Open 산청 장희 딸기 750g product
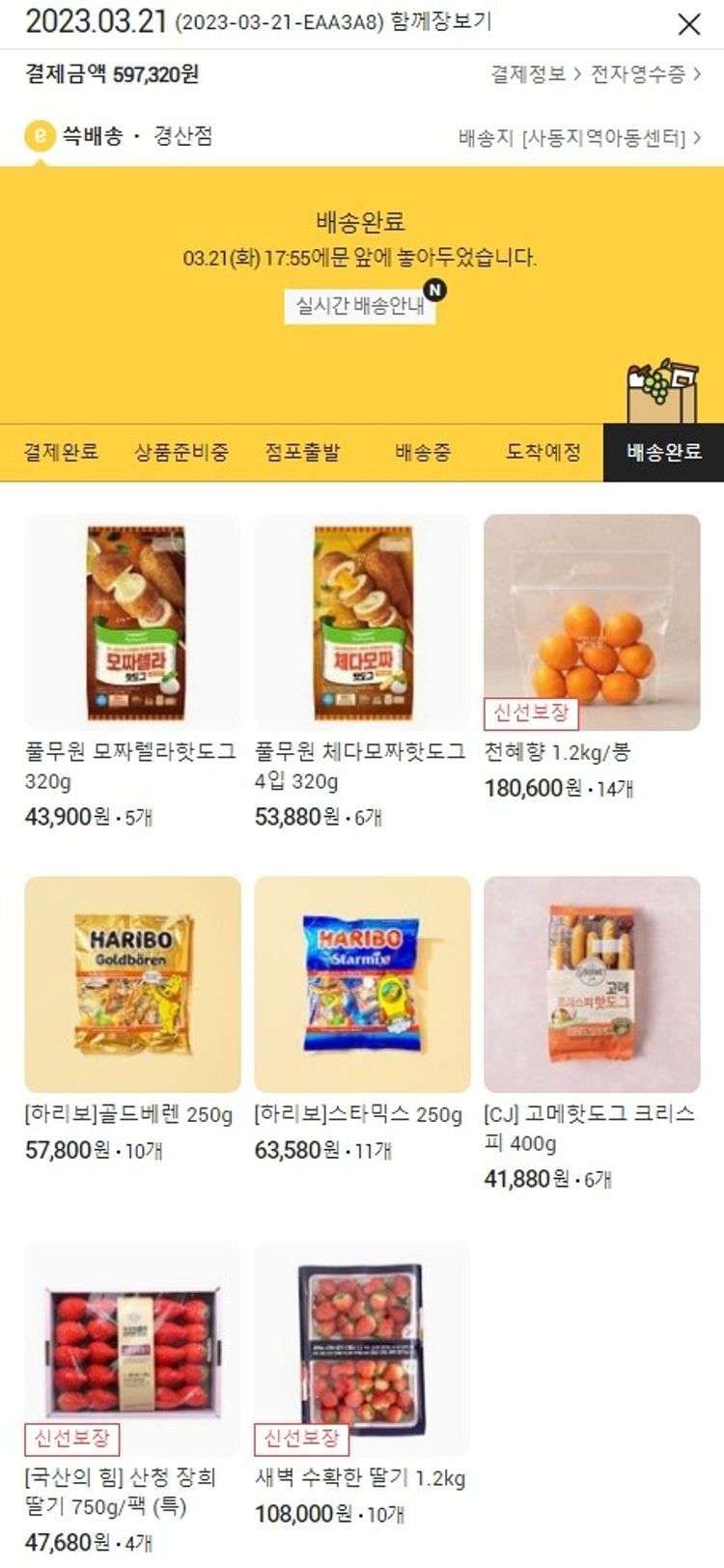 coord(132,1348)
